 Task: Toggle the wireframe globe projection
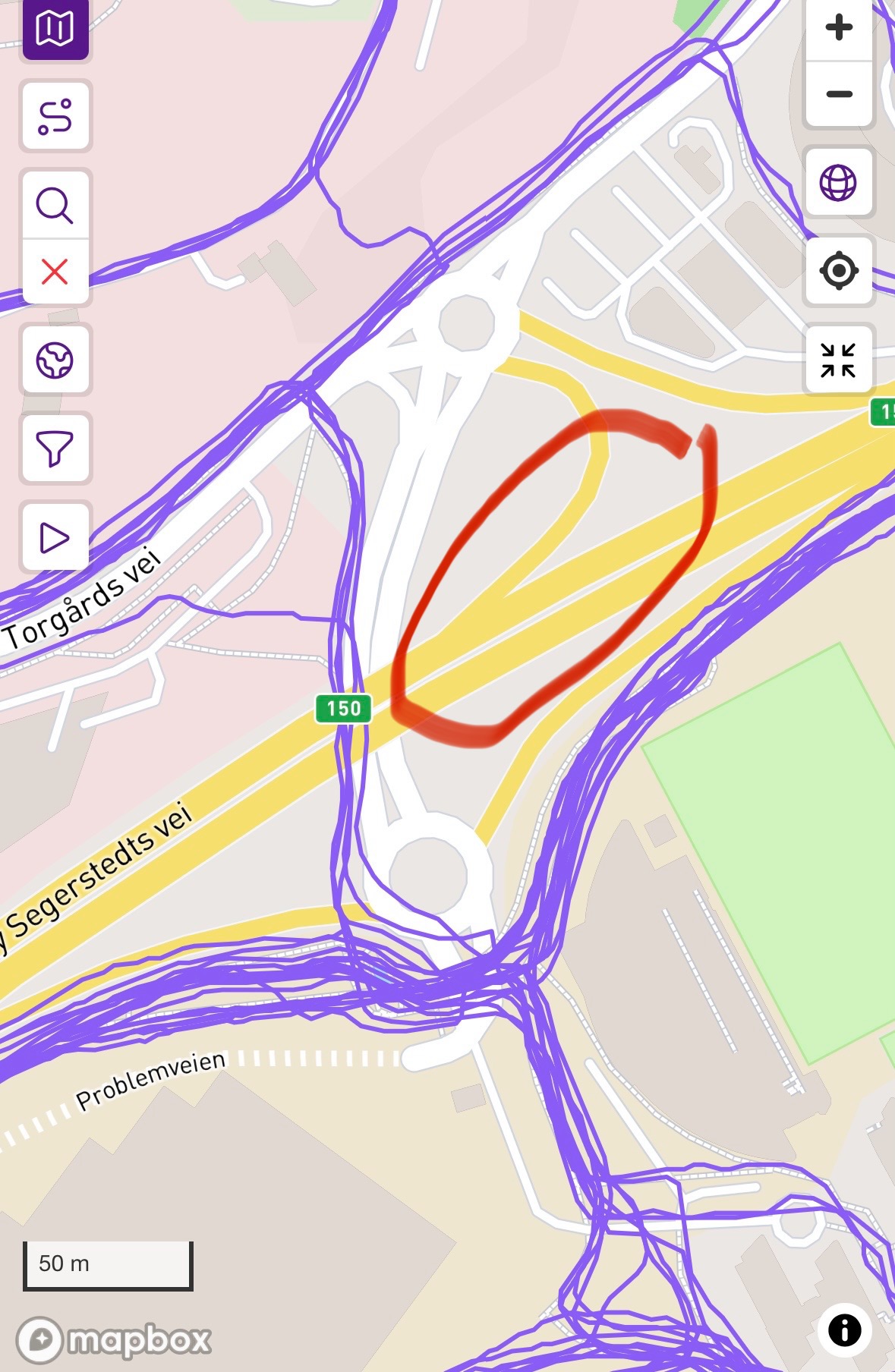[839, 183]
